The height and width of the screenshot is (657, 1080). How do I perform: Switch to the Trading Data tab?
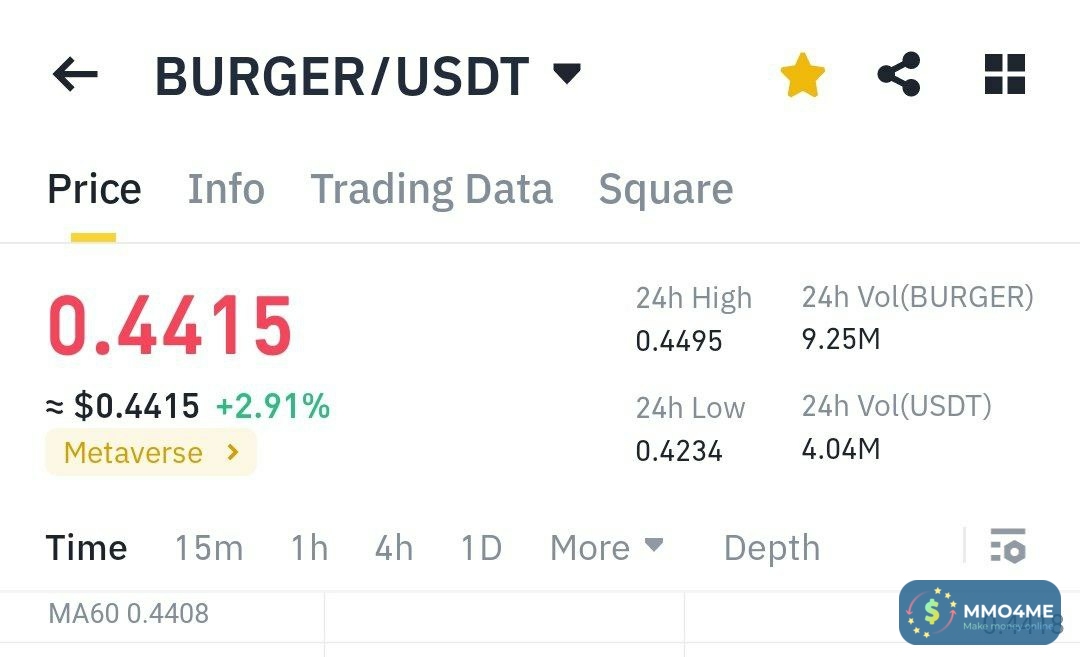431,189
